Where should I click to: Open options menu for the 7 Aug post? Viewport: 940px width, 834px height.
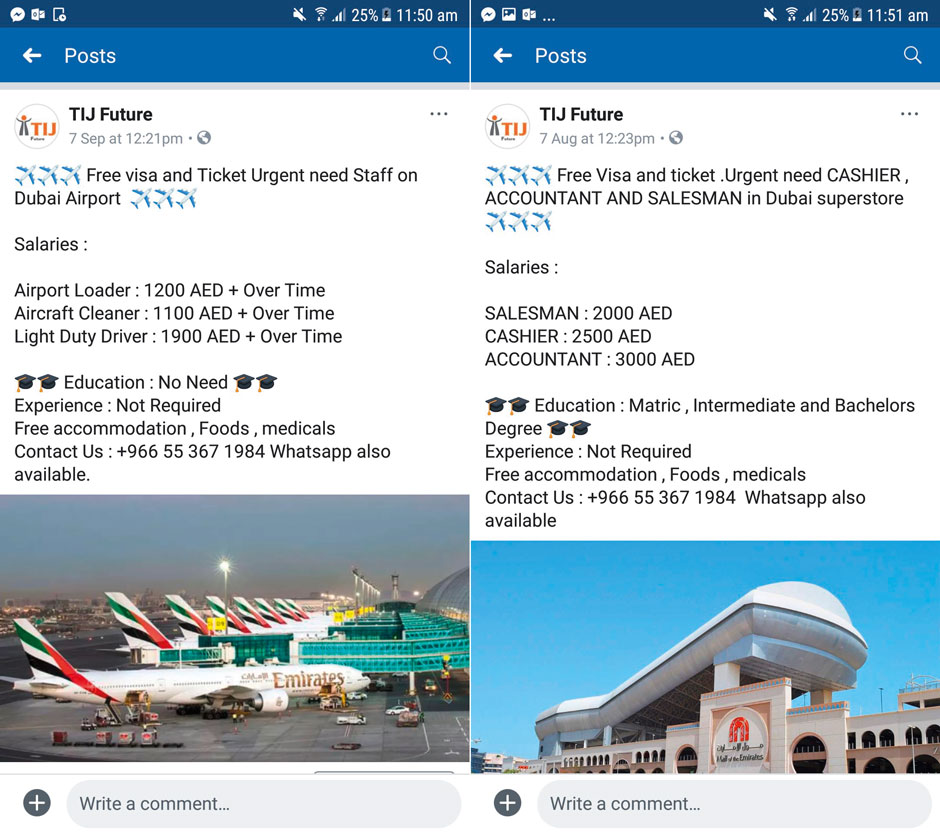[909, 114]
